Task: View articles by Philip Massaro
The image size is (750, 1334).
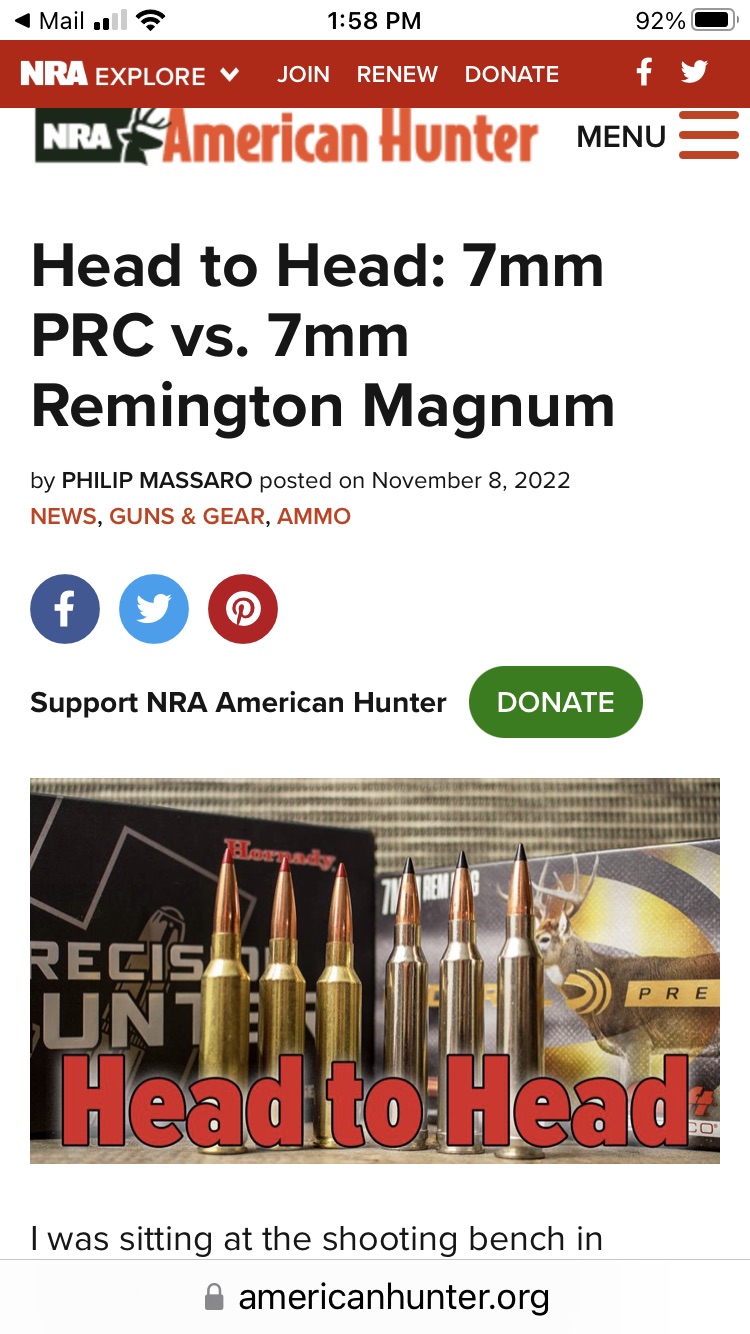Action: click(x=157, y=480)
